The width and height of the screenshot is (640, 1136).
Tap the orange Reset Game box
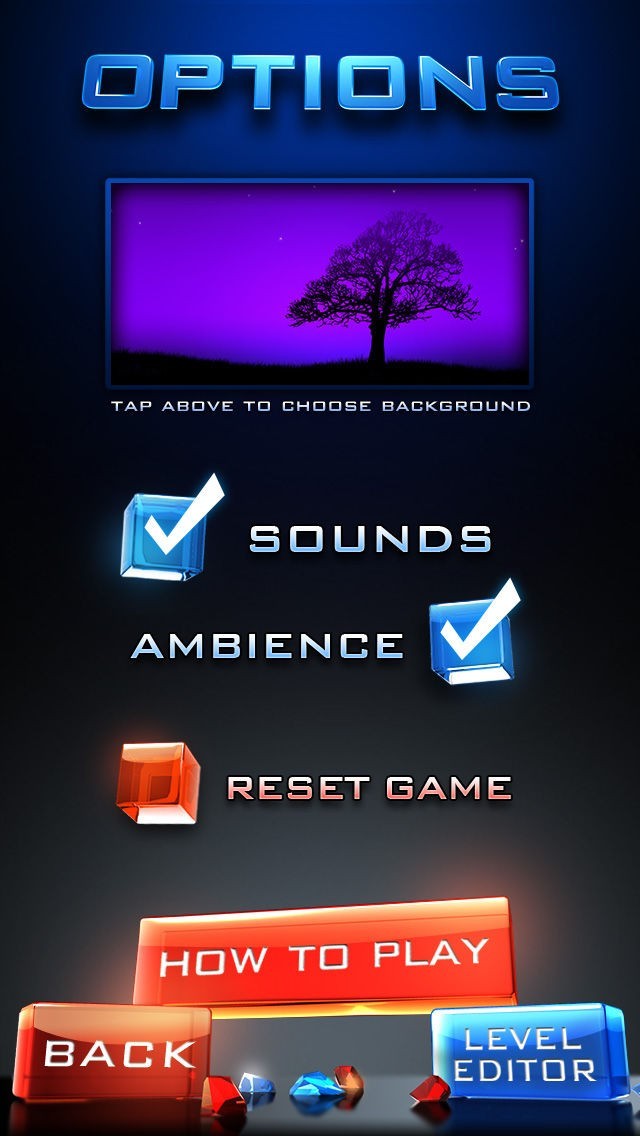pyautogui.click(x=158, y=784)
